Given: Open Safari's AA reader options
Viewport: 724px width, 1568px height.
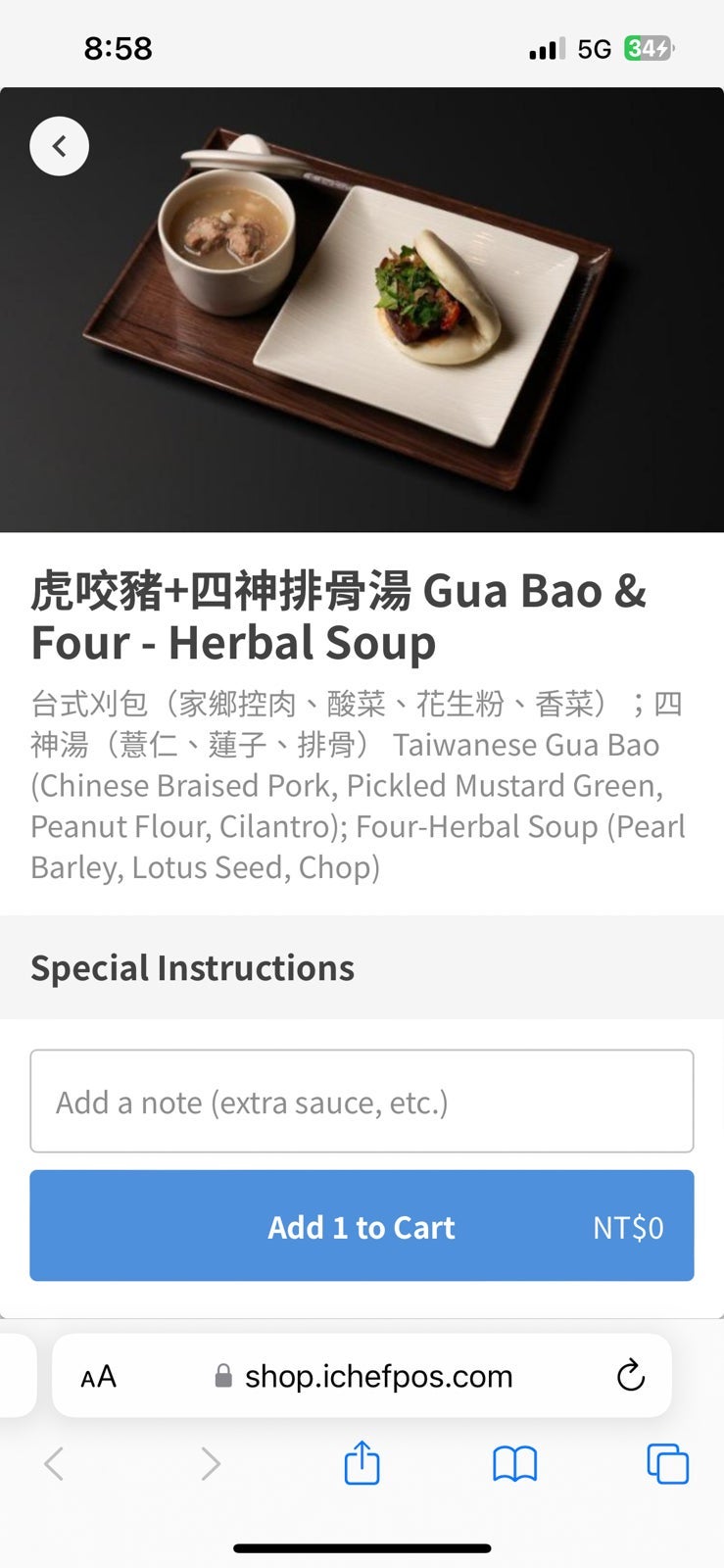Looking at the screenshot, I should point(98,1377).
